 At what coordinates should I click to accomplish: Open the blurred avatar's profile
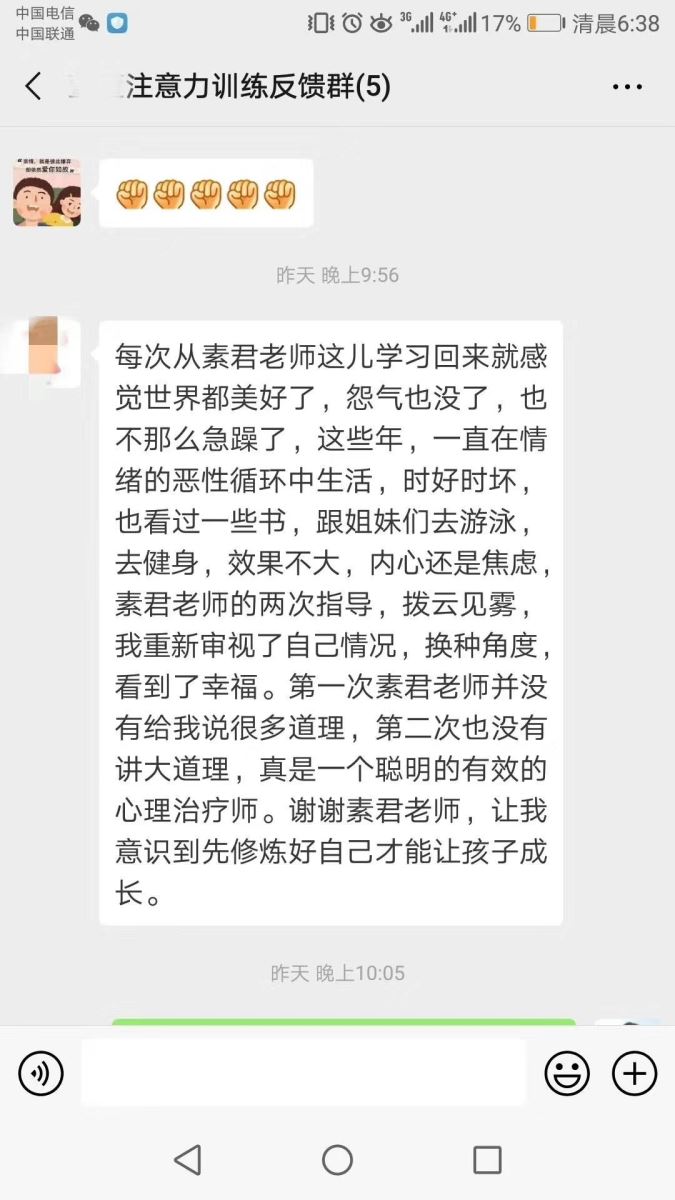[x=47, y=346]
